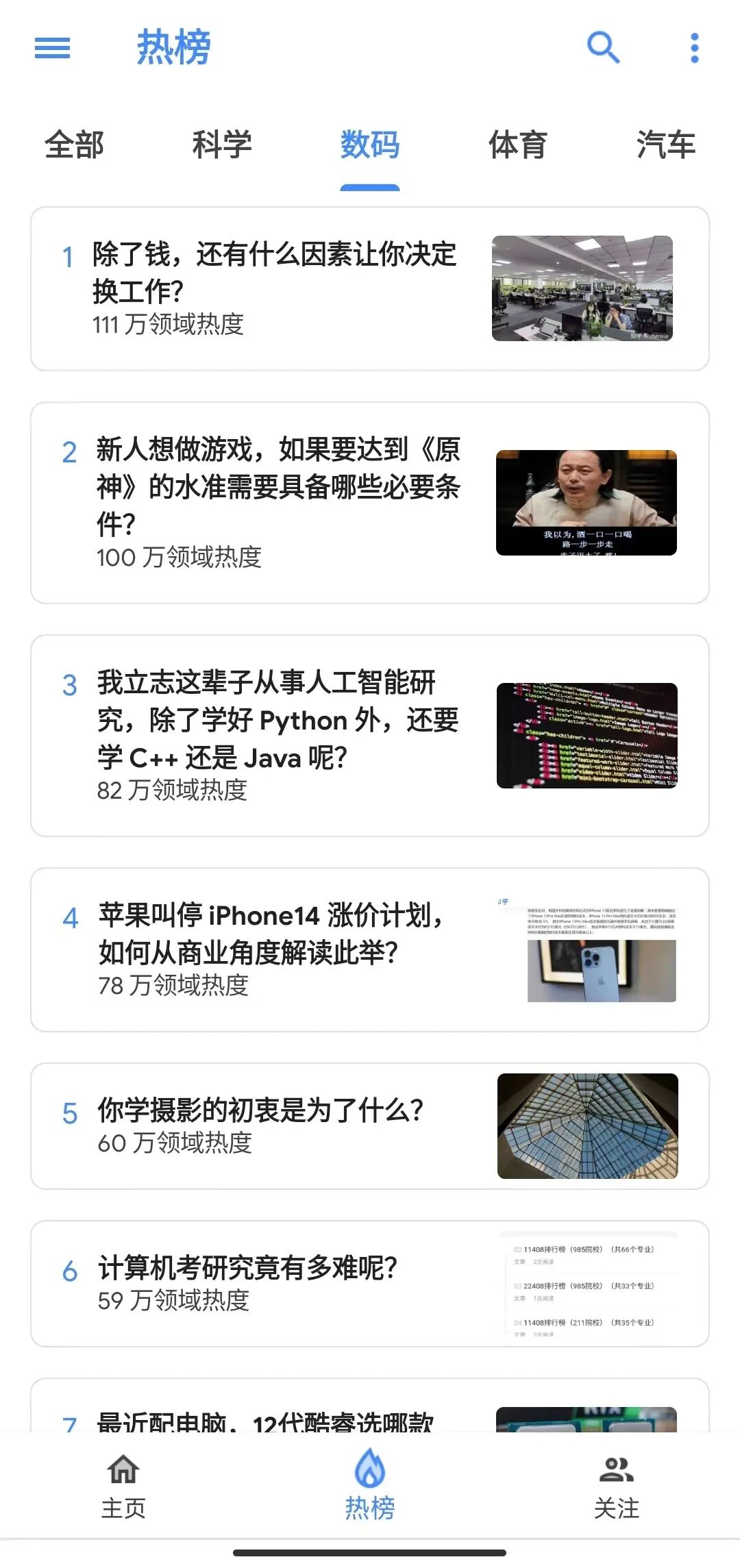Switch to the 汽车 tab
The image size is (740, 1568).
coord(666,145)
